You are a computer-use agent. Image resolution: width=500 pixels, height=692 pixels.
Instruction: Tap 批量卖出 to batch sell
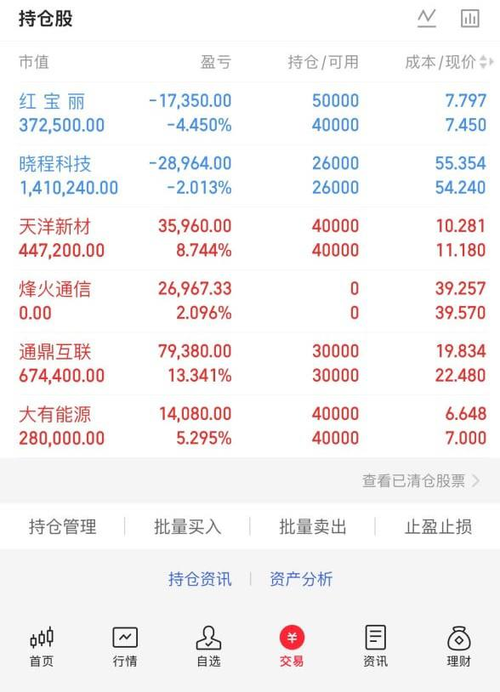coord(312,527)
